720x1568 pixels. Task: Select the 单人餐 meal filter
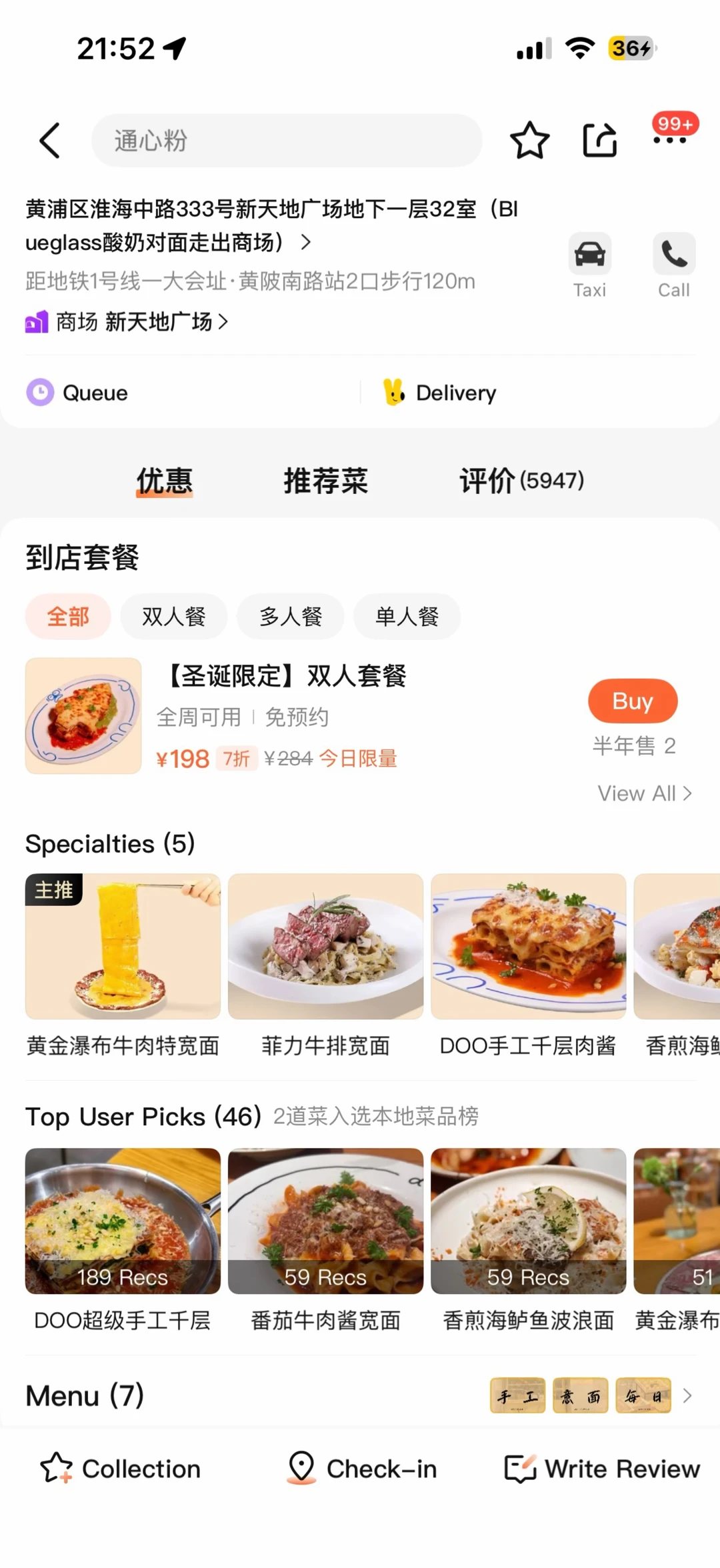click(x=407, y=617)
